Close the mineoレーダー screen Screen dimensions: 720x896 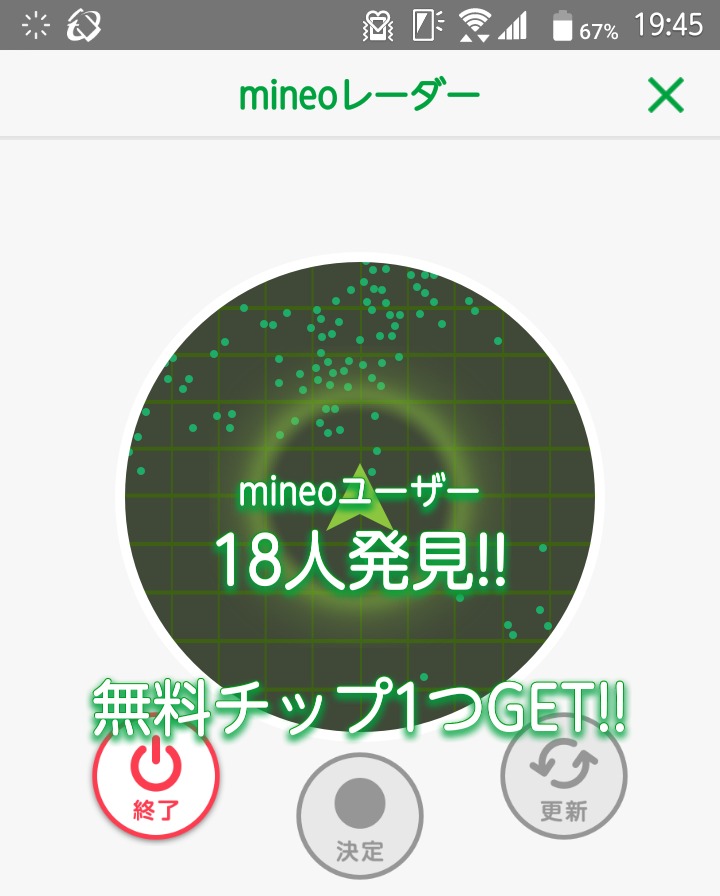point(666,95)
